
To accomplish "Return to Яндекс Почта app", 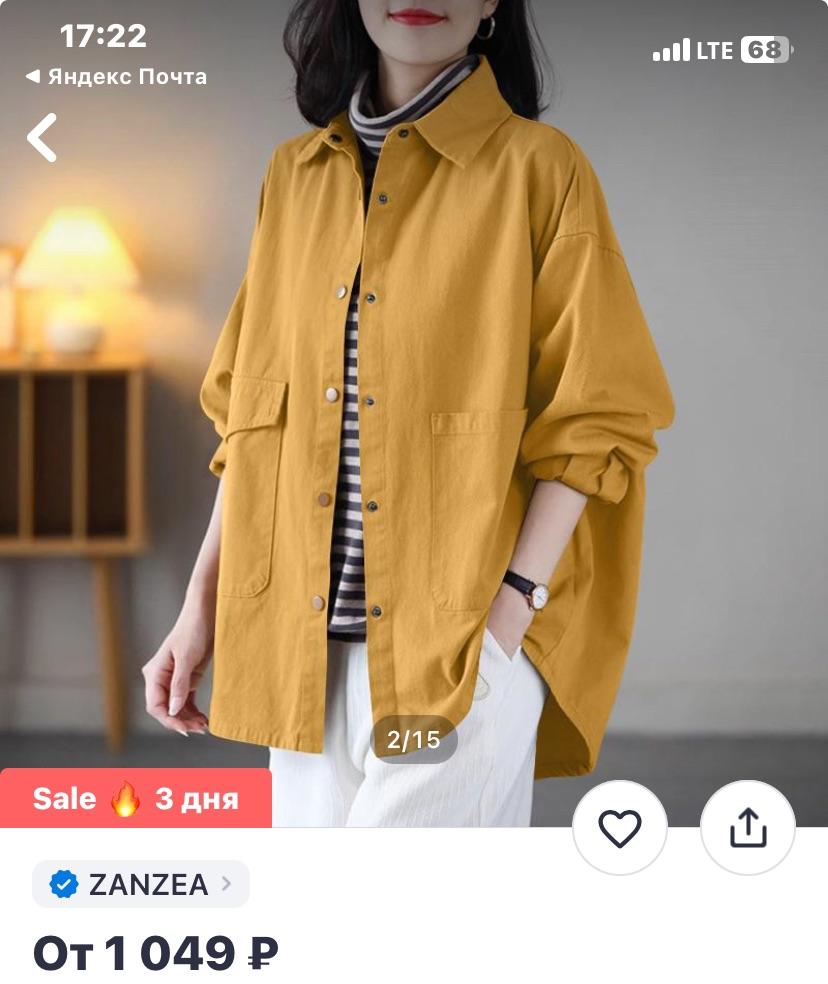I will click(116, 77).
